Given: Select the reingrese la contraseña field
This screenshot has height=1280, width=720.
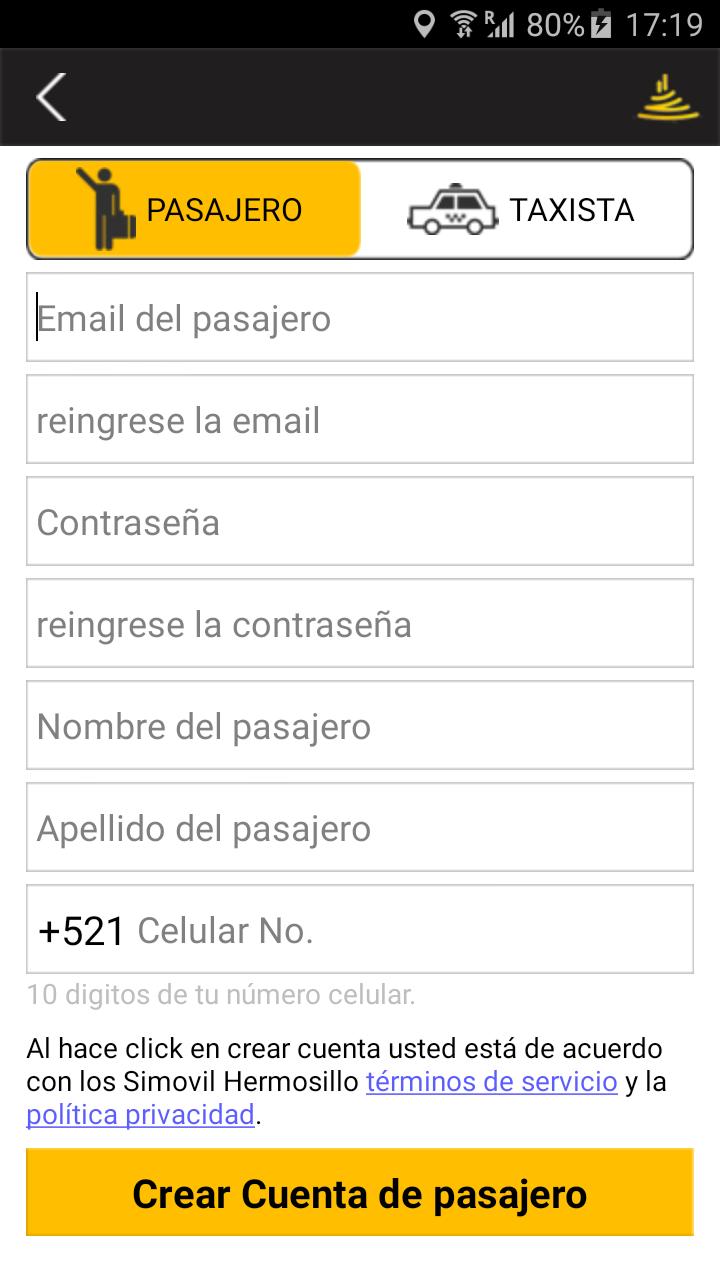Looking at the screenshot, I should 360,624.
